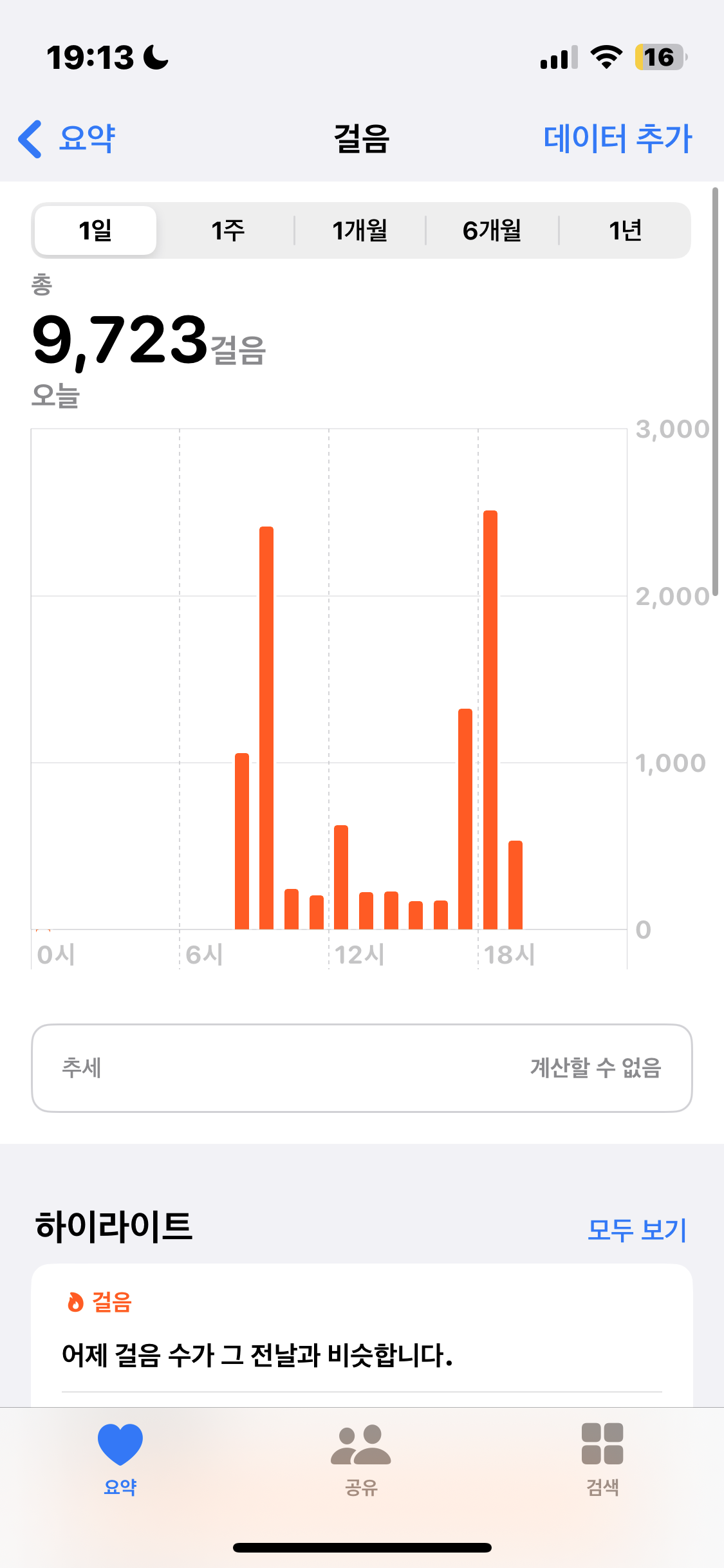The image size is (724, 1568).
Task: Open the 요약 bottom tab
Action: click(x=120, y=1459)
